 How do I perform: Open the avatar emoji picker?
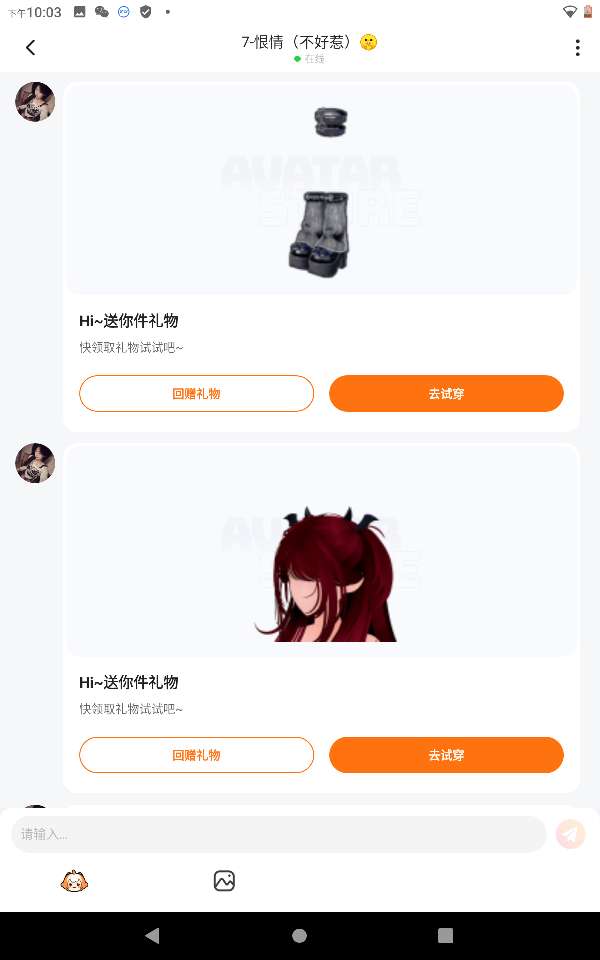point(74,881)
